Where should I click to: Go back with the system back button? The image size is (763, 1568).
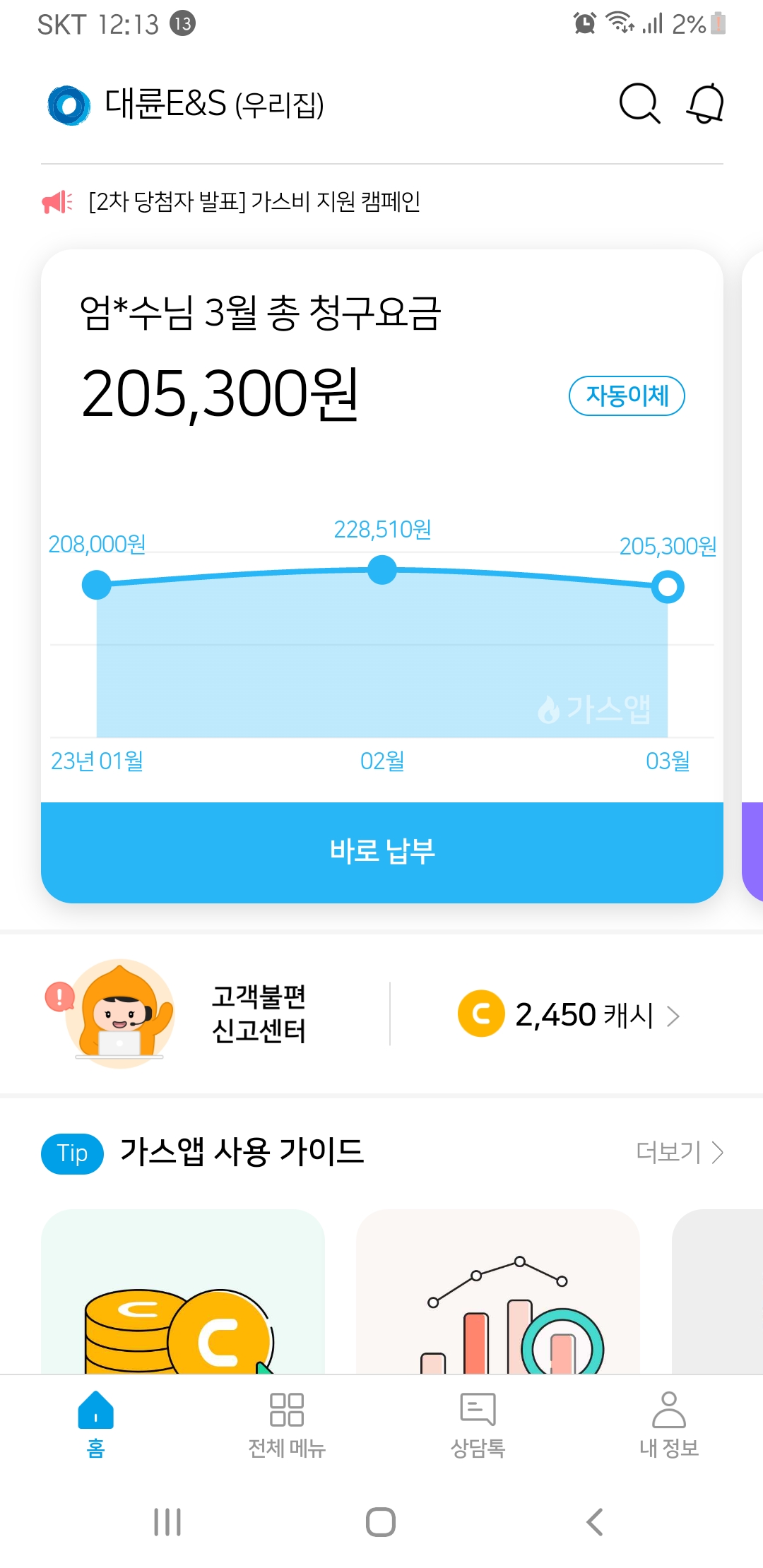595,1521
